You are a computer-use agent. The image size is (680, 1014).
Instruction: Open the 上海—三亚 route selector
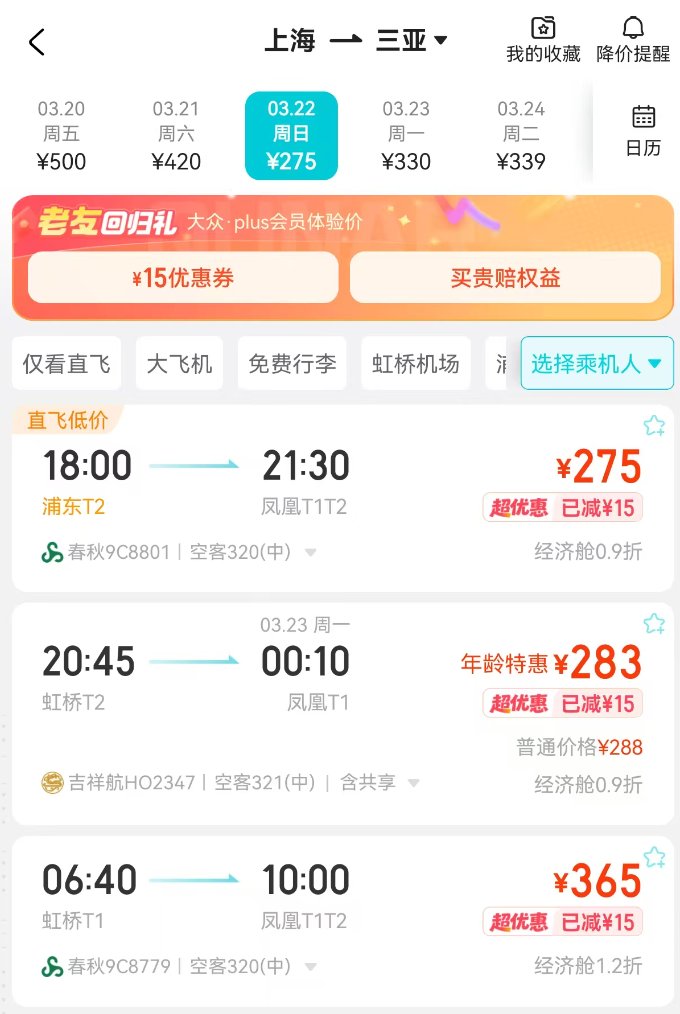(355, 41)
